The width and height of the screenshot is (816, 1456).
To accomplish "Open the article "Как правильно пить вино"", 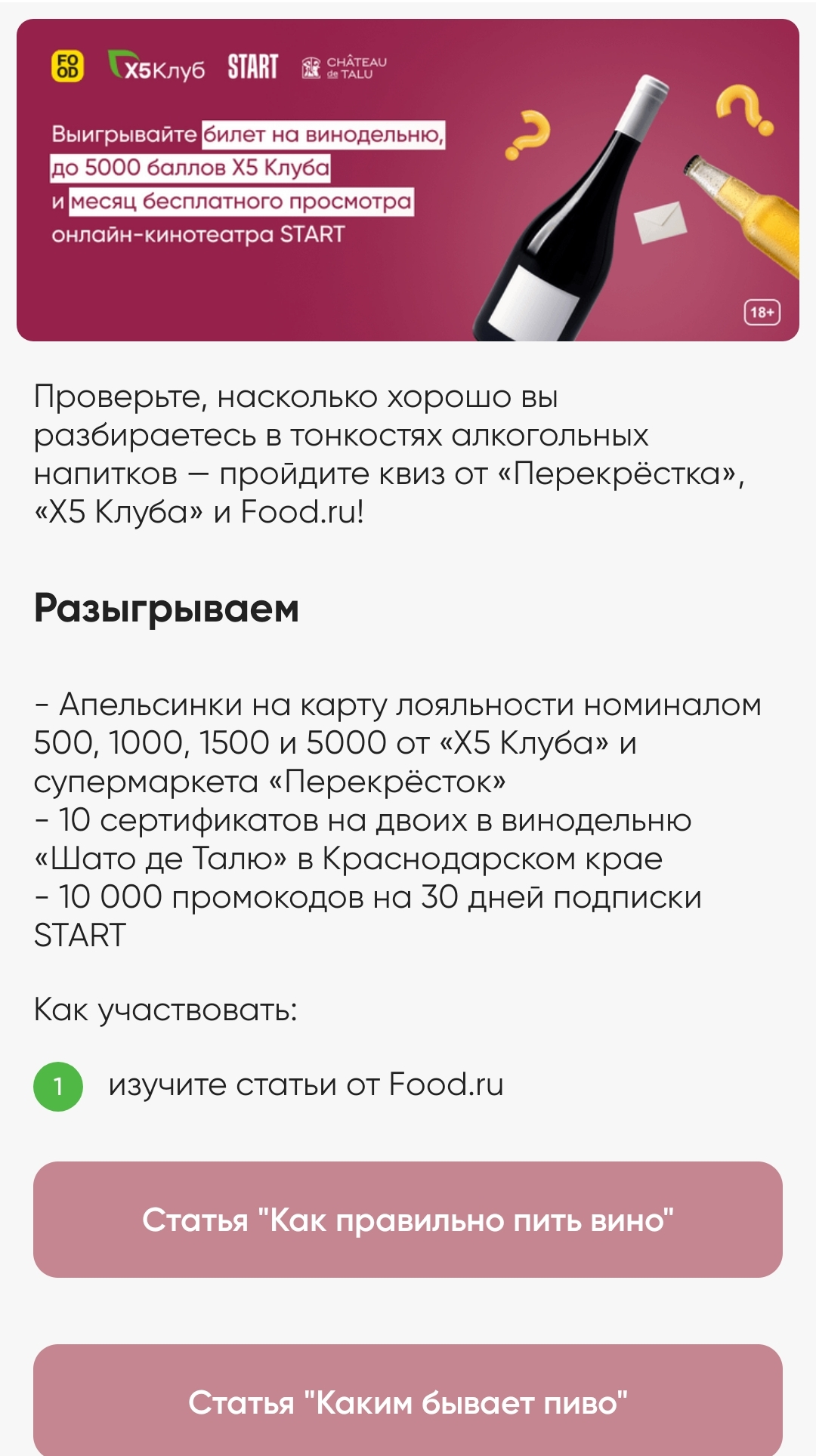I will tap(408, 1220).
